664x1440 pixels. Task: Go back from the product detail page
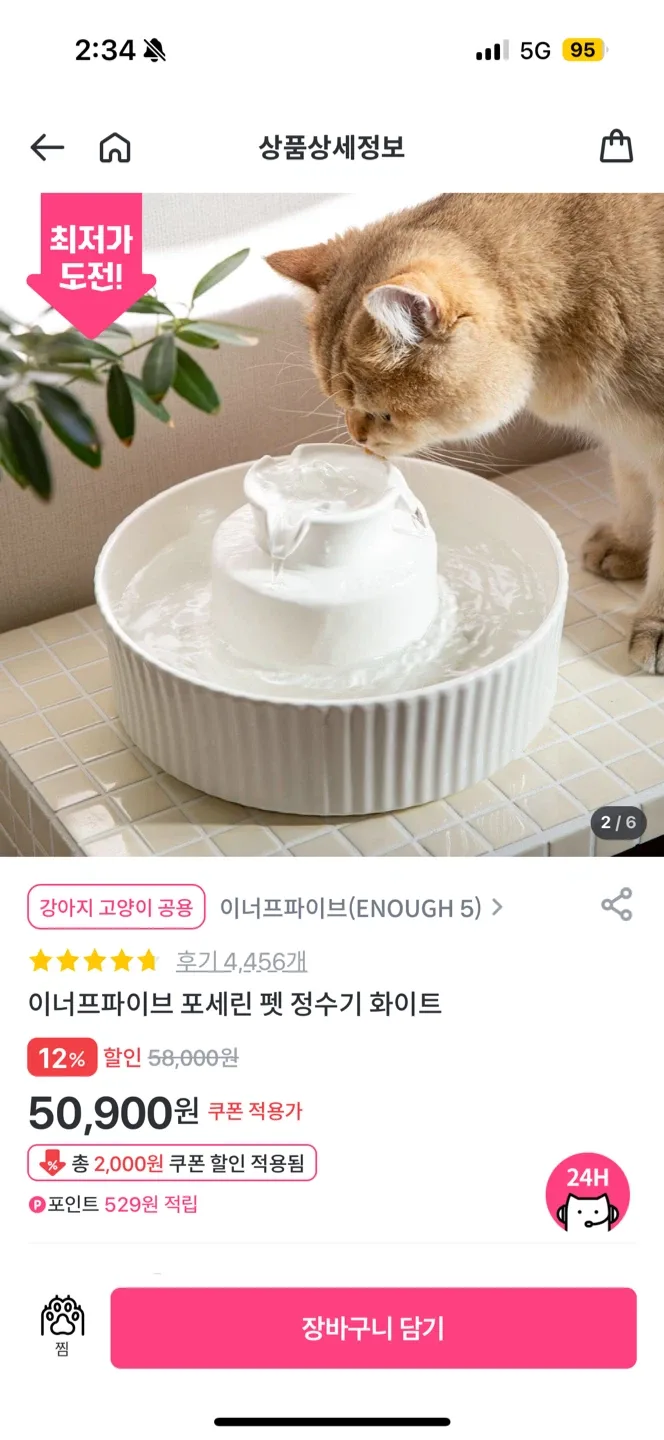(46, 148)
